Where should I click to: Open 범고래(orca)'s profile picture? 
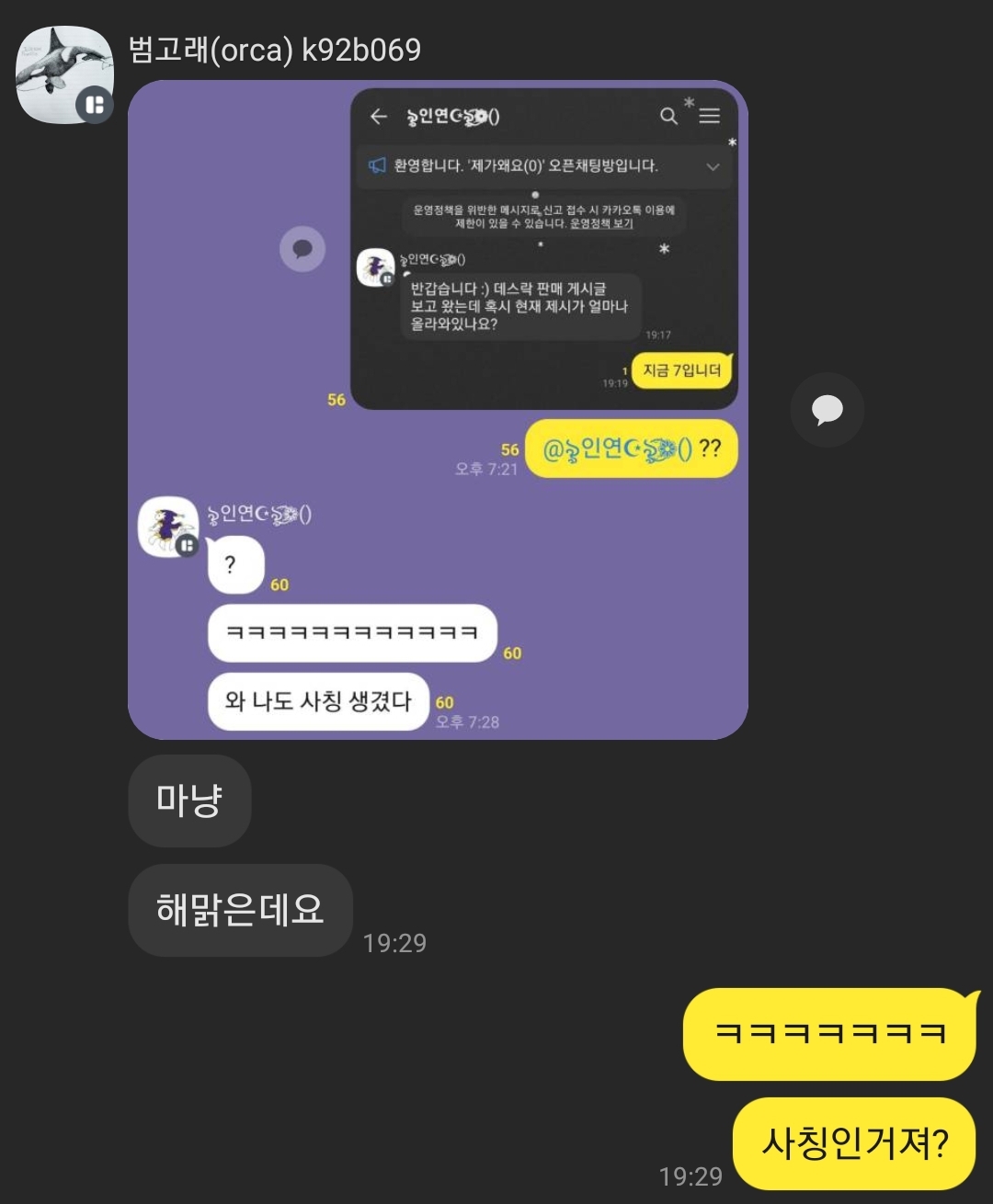click(64, 75)
